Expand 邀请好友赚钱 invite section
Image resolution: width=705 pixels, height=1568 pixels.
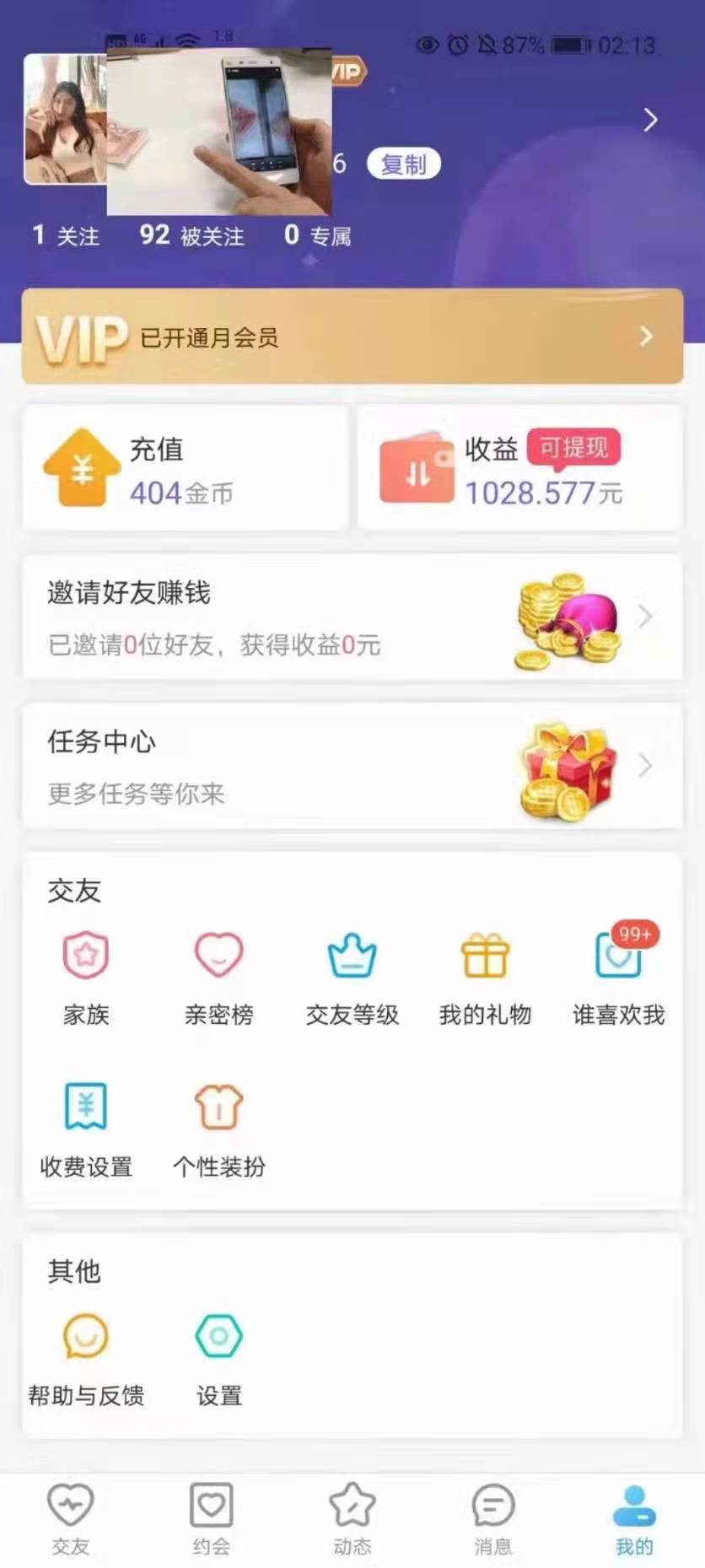(x=352, y=617)
